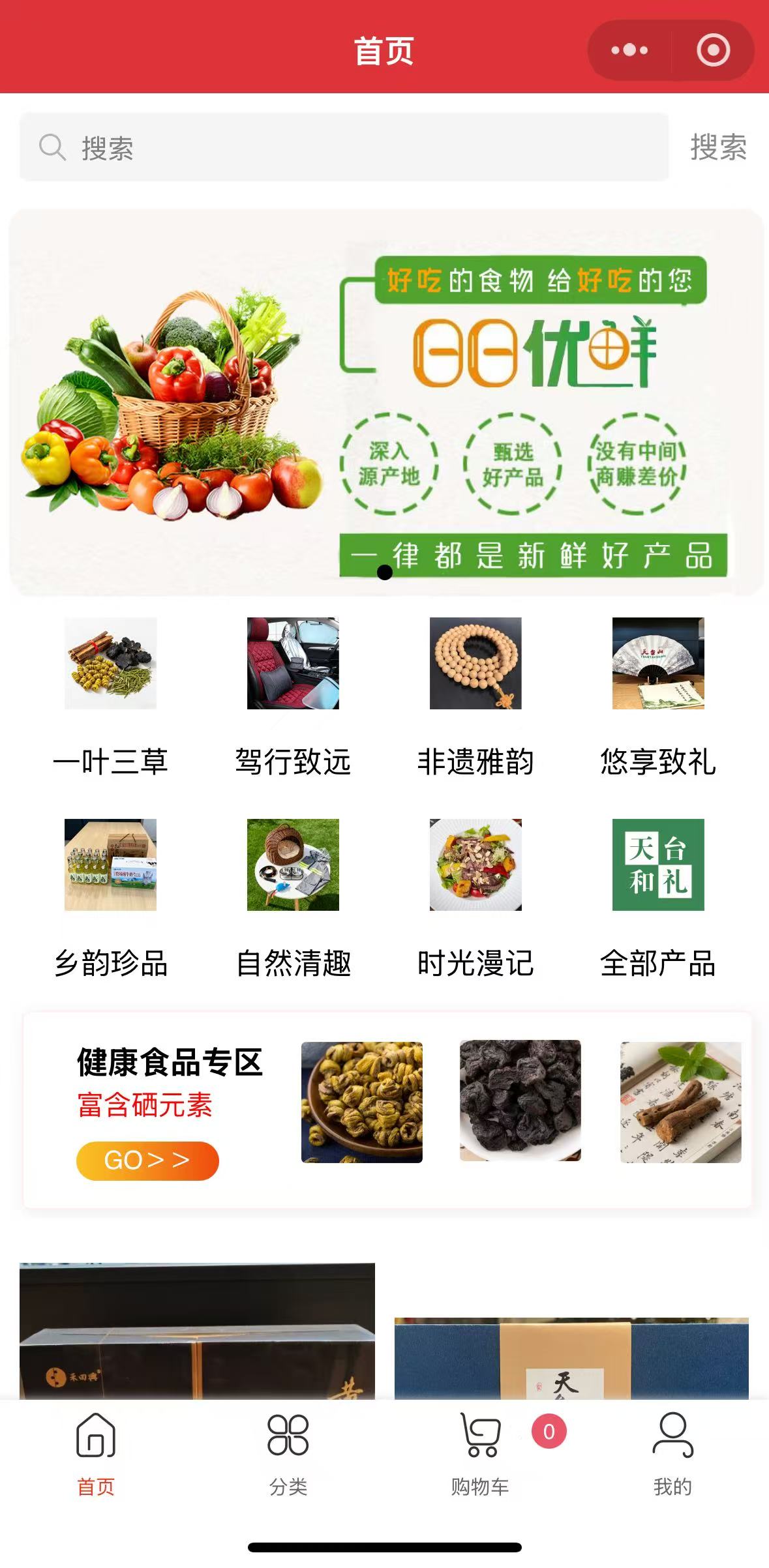
Task: Tap GO>> in 健康食品专区
Action: (147, 1161)
